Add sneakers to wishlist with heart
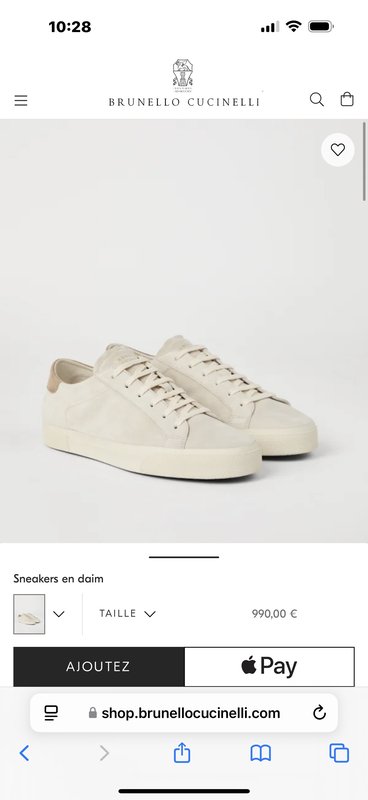 tap(337, 149)
